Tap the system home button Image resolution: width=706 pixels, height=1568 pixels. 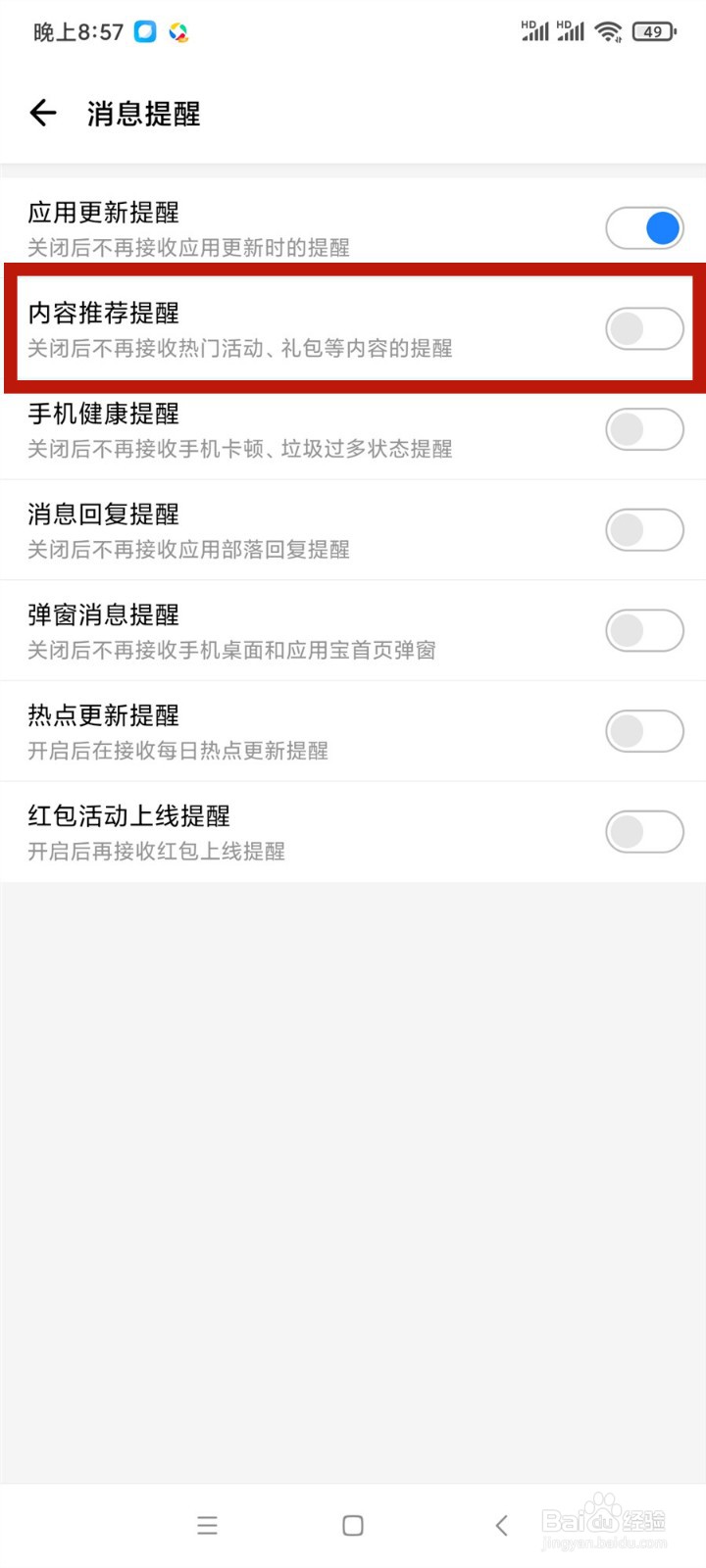point(353,1525)
